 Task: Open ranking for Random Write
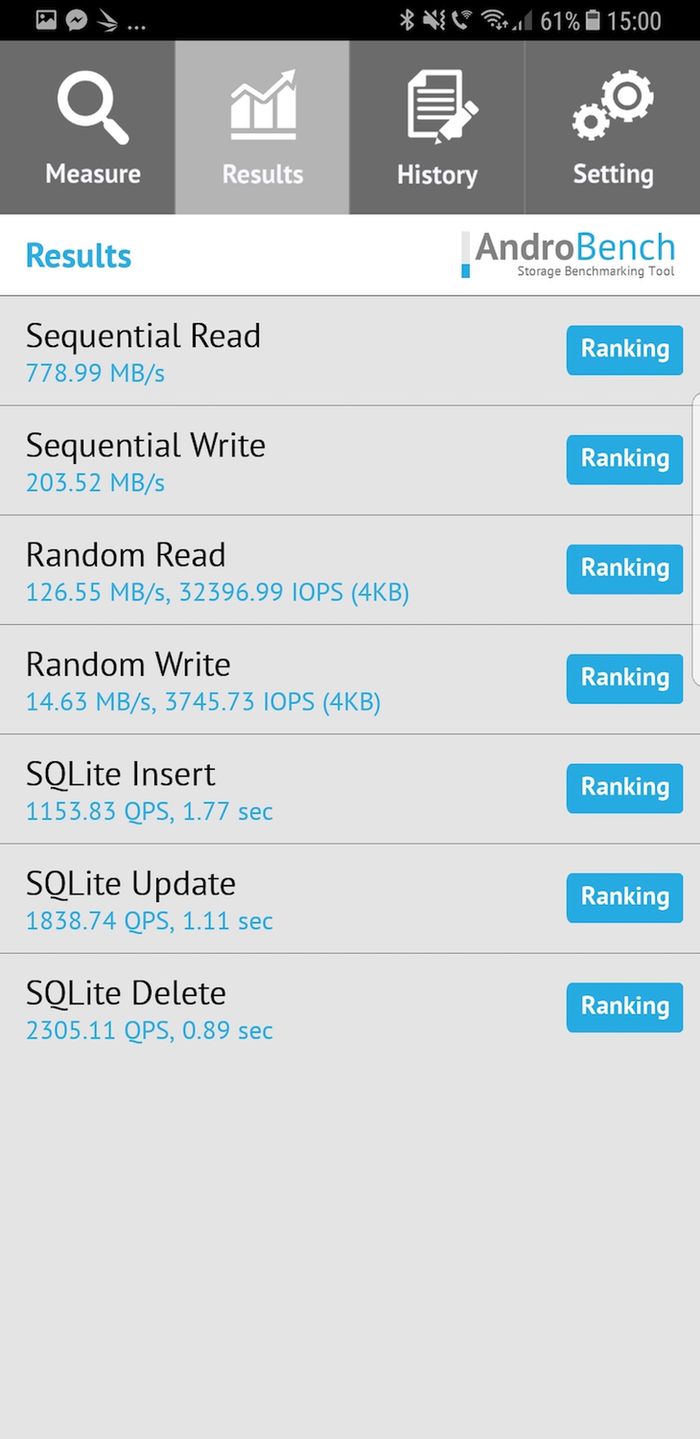(624, 679)
